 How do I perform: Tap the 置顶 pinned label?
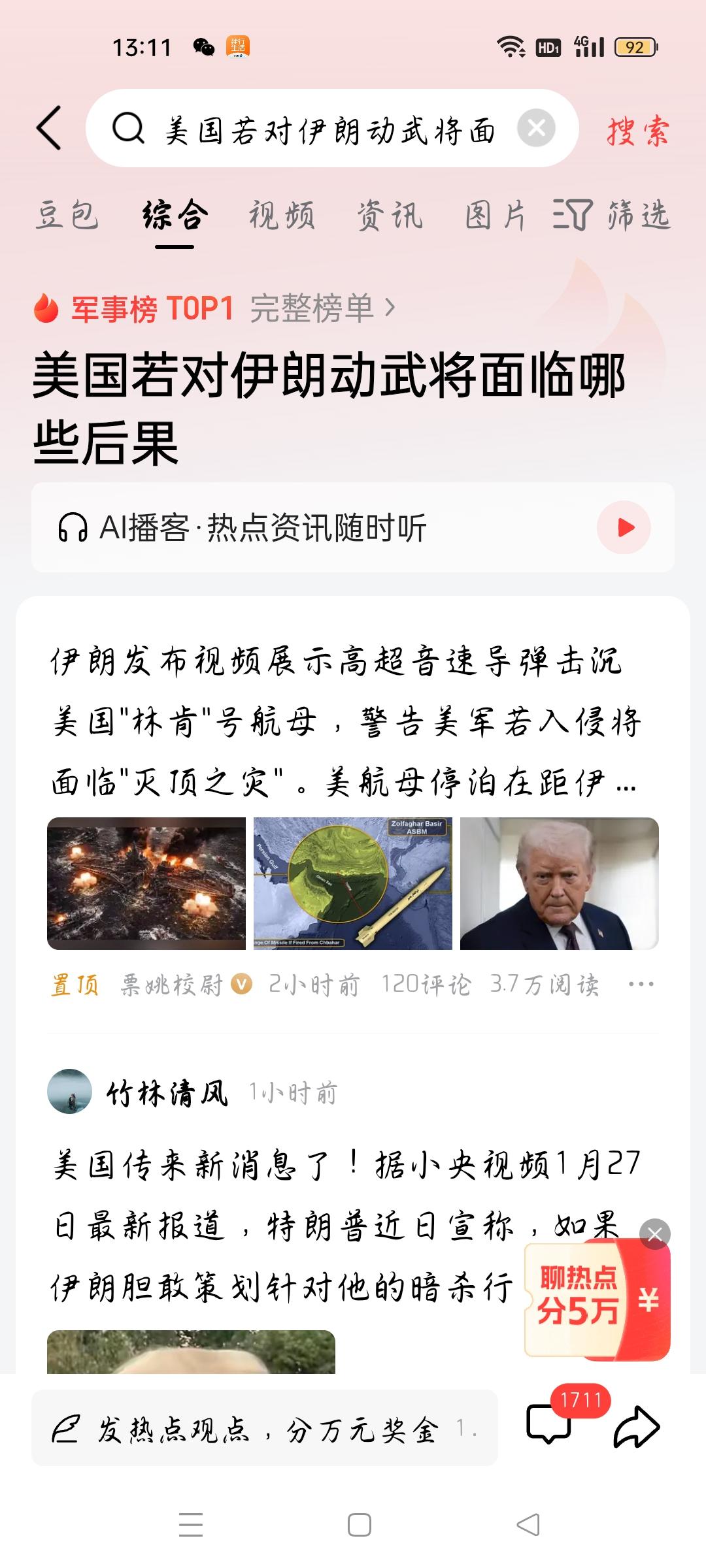coord(74,983)
